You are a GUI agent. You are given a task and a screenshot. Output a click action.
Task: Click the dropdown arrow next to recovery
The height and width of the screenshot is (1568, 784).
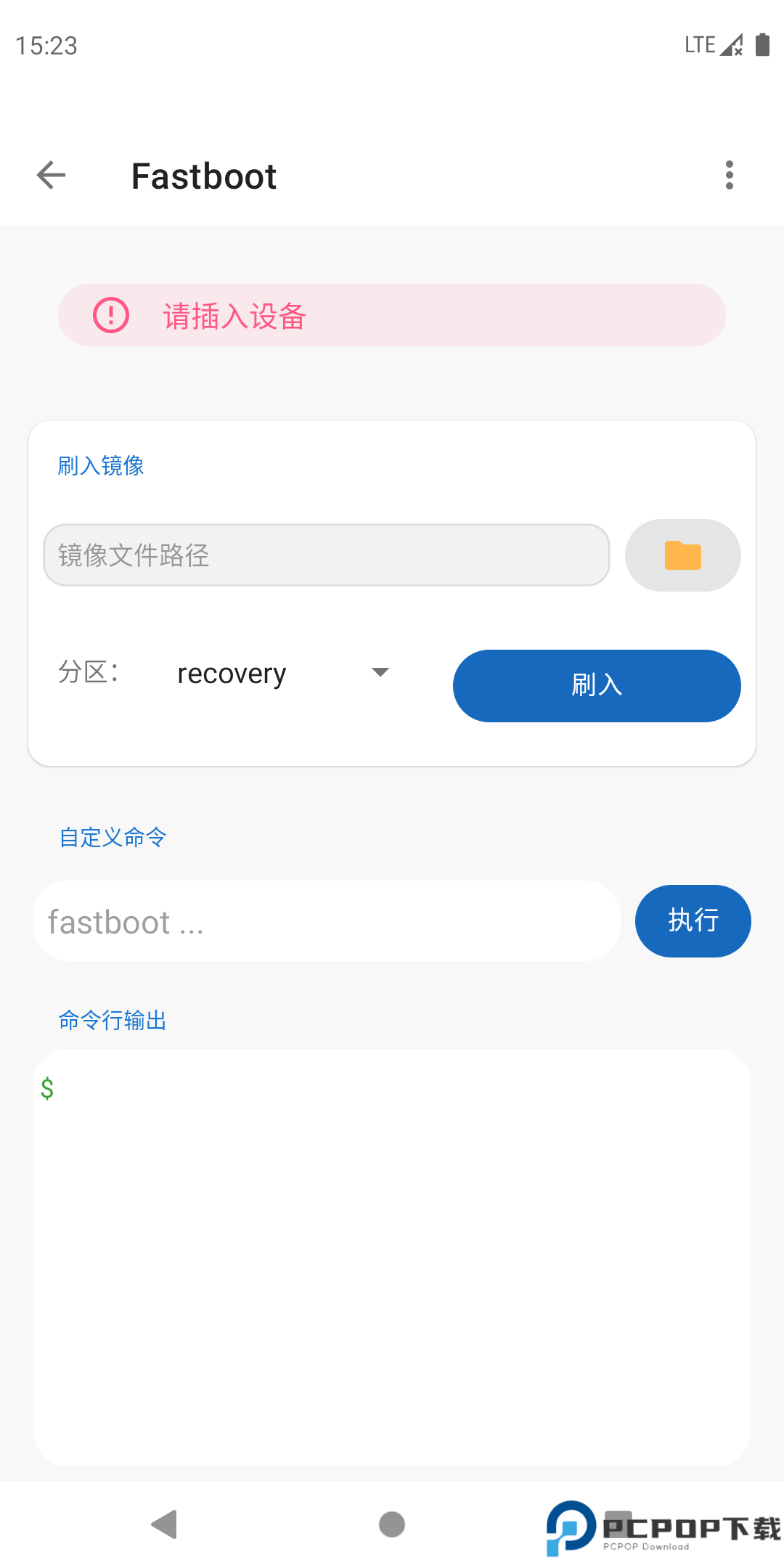pyautogui.click(x=380, y=673)
